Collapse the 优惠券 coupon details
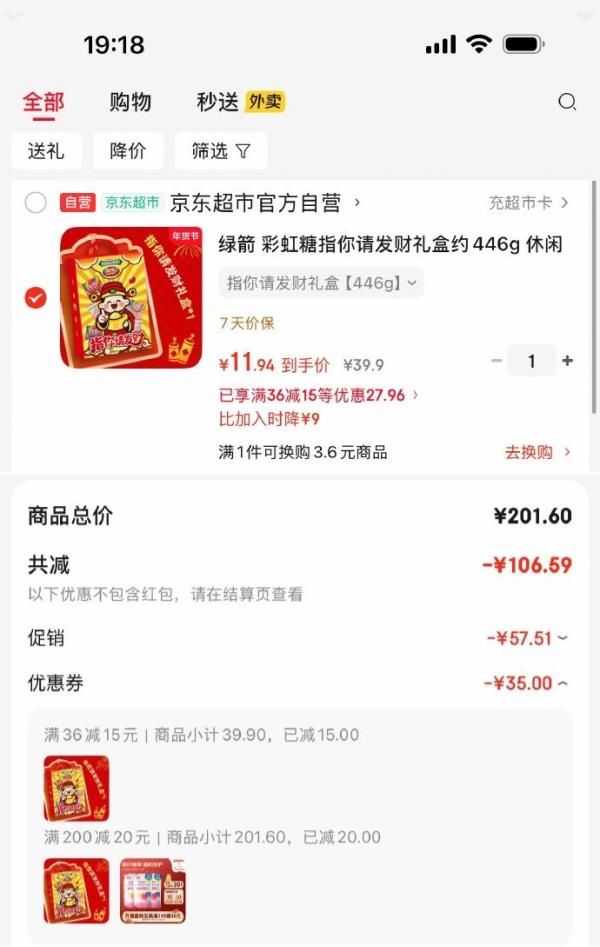600x947 pixels. pyautogui.click(x=528, y=683)
